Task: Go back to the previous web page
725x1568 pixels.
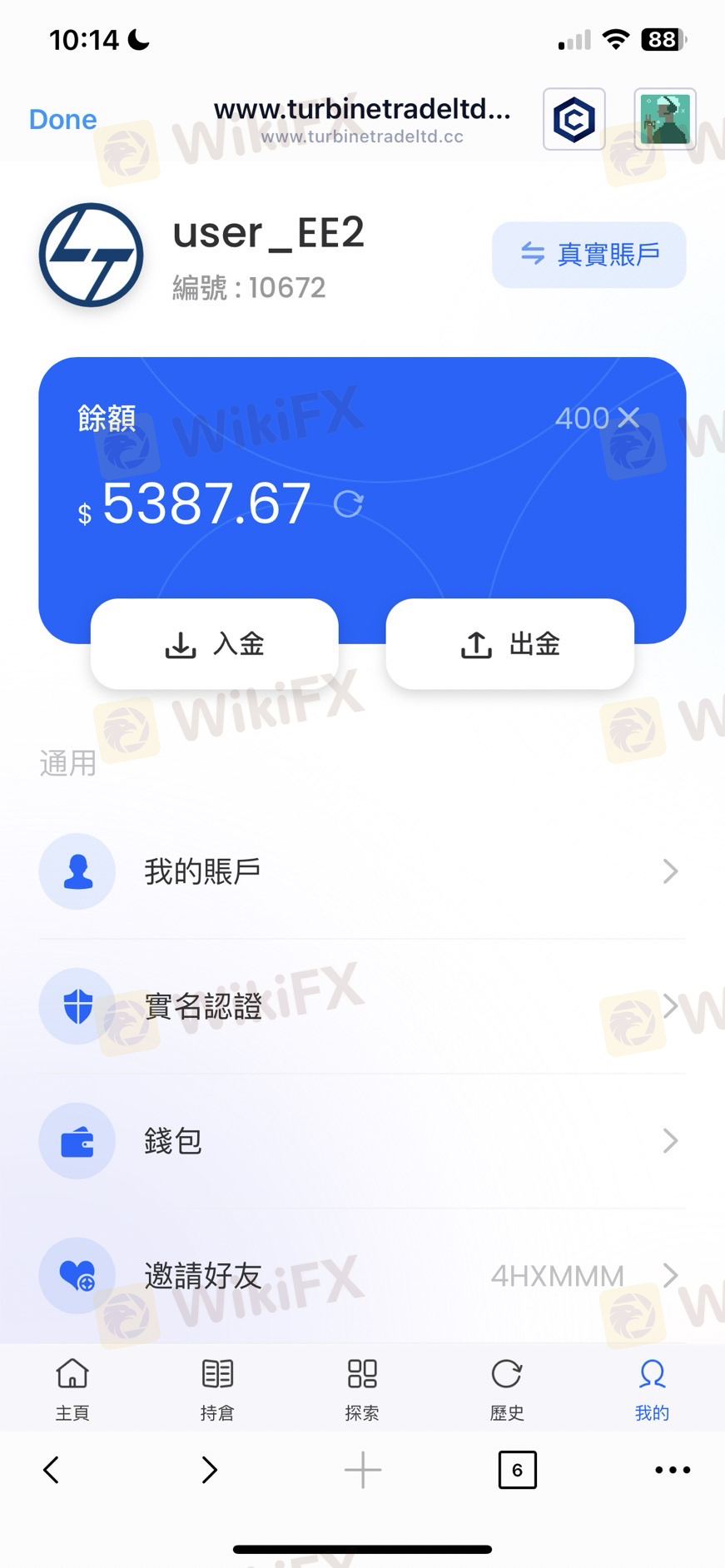Action: [52, 1470]
